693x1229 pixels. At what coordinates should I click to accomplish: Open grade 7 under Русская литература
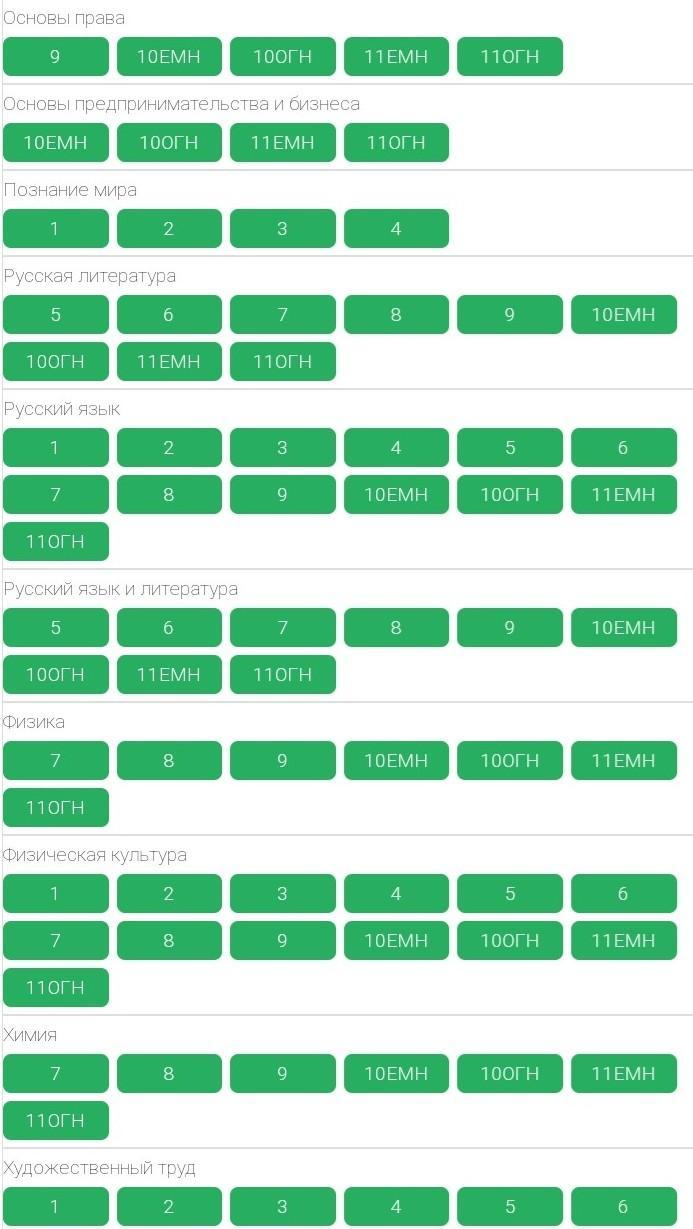click(283, 315)
